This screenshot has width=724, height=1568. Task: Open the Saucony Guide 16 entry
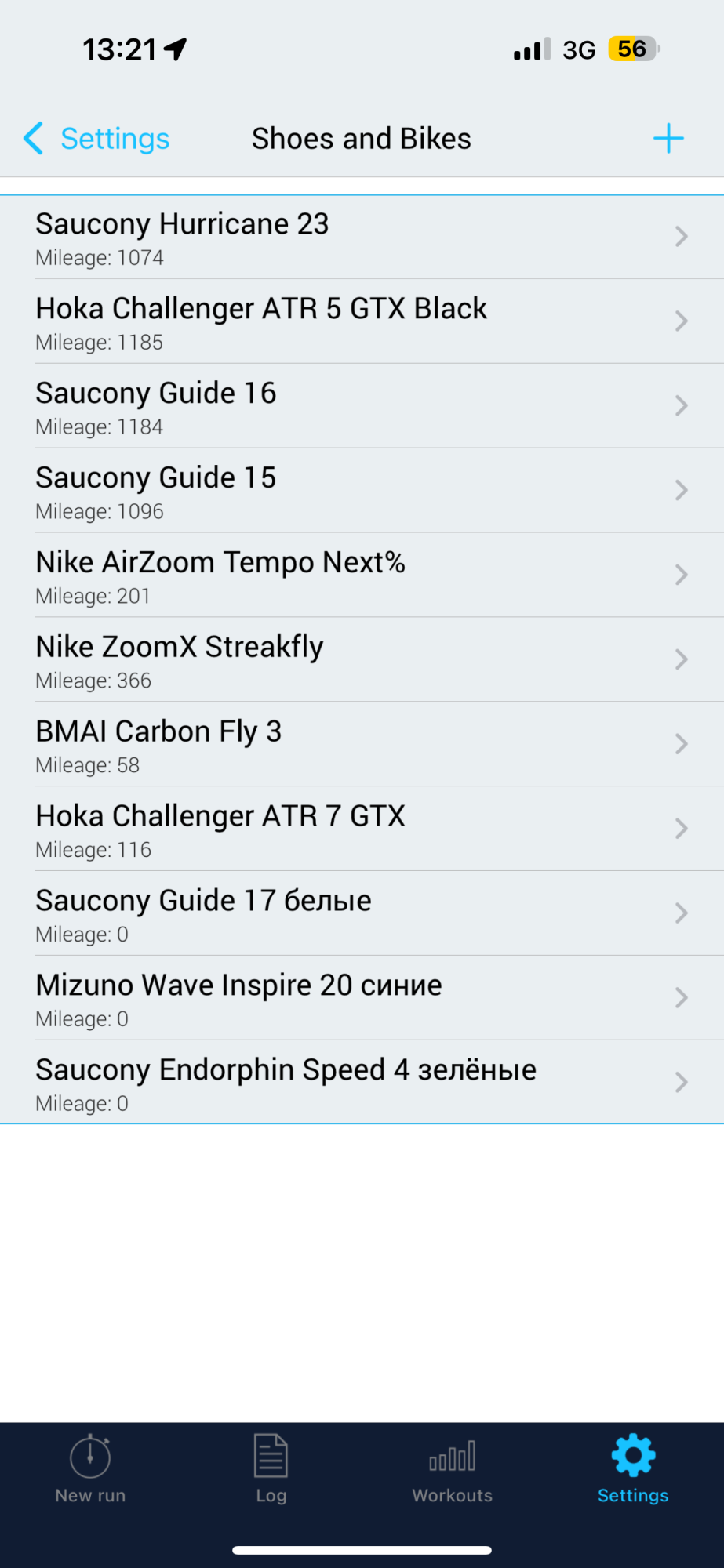point(362,407)
